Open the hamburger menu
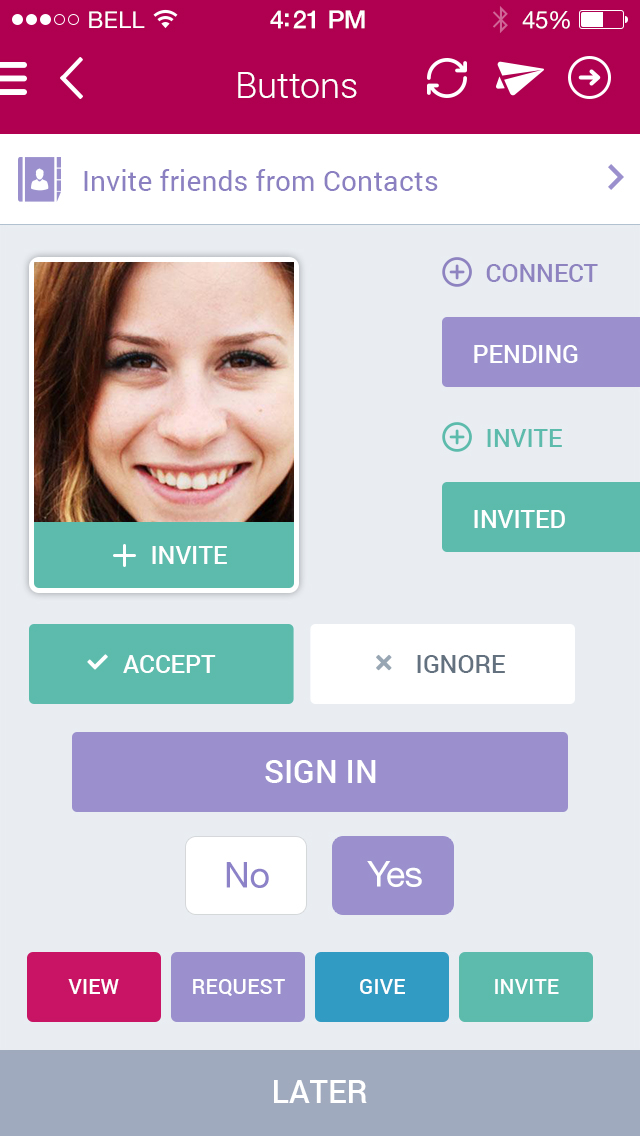The image size is (640, 1136). click(x=14, y=78)
